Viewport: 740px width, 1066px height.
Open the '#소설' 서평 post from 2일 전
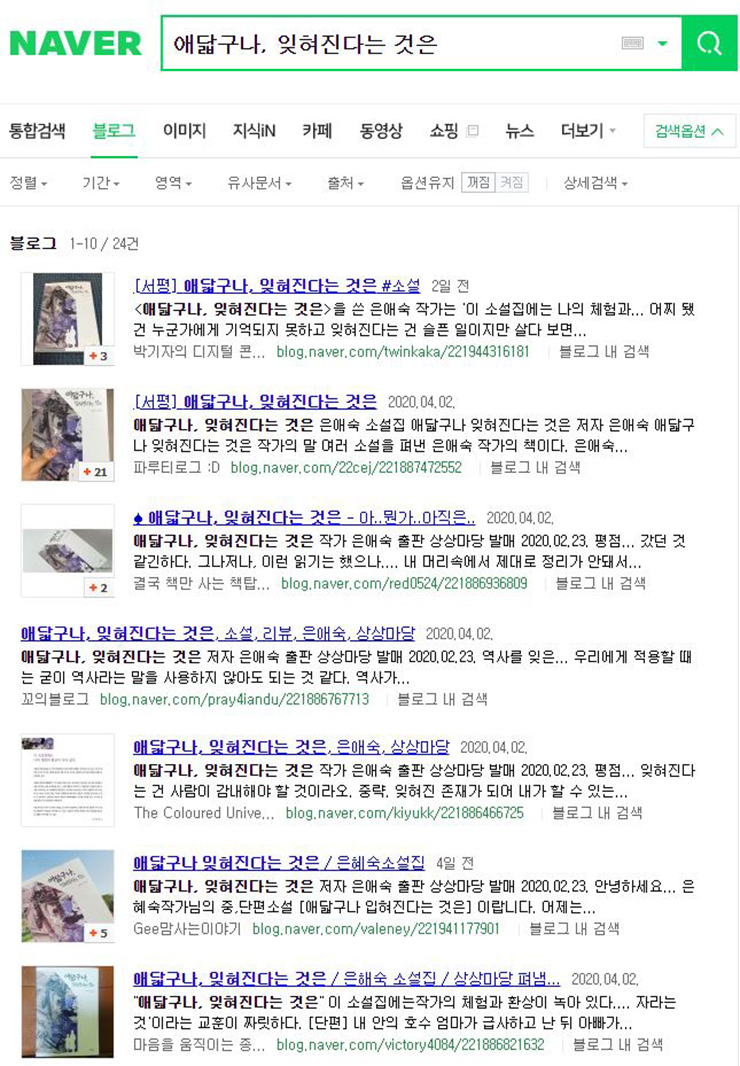coord(276,285)
